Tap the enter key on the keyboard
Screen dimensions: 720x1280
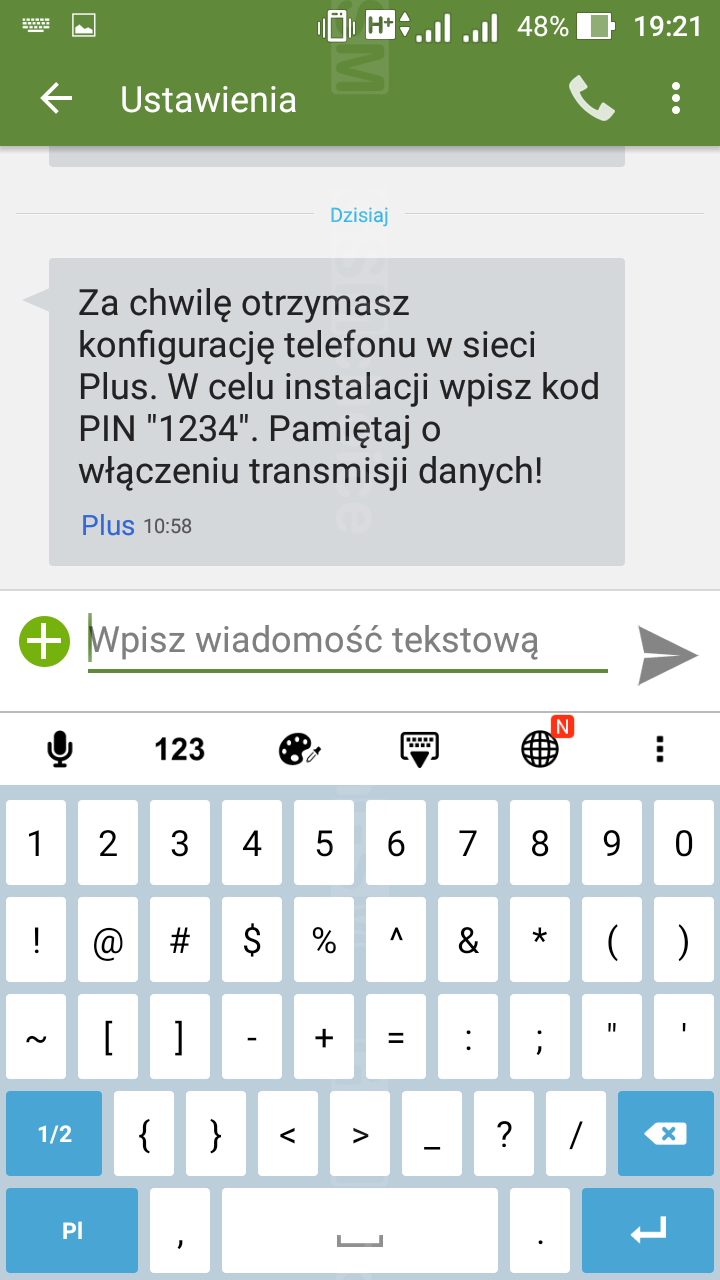point(648,1230)
